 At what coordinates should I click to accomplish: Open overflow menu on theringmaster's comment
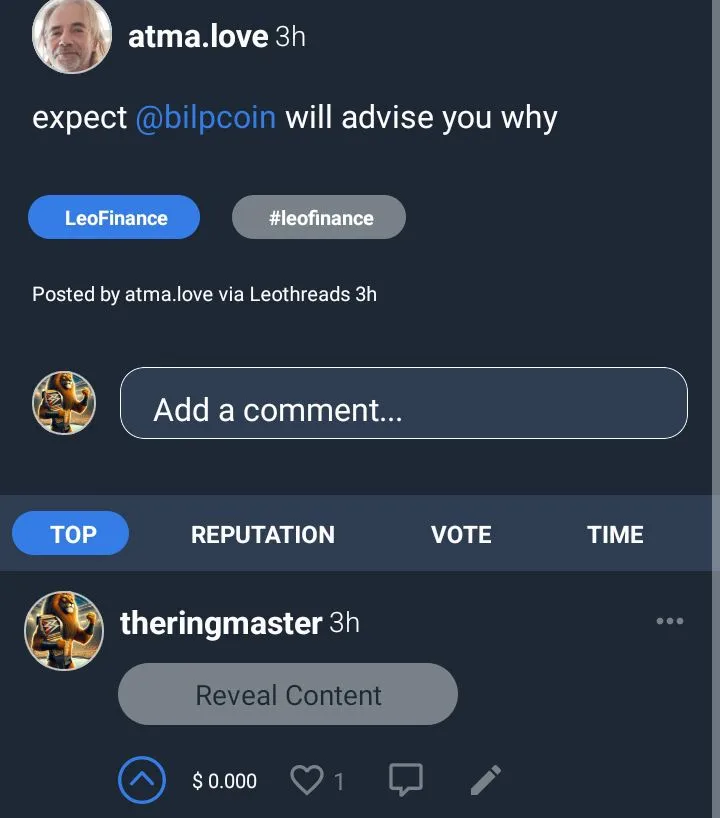pos(669,621)
